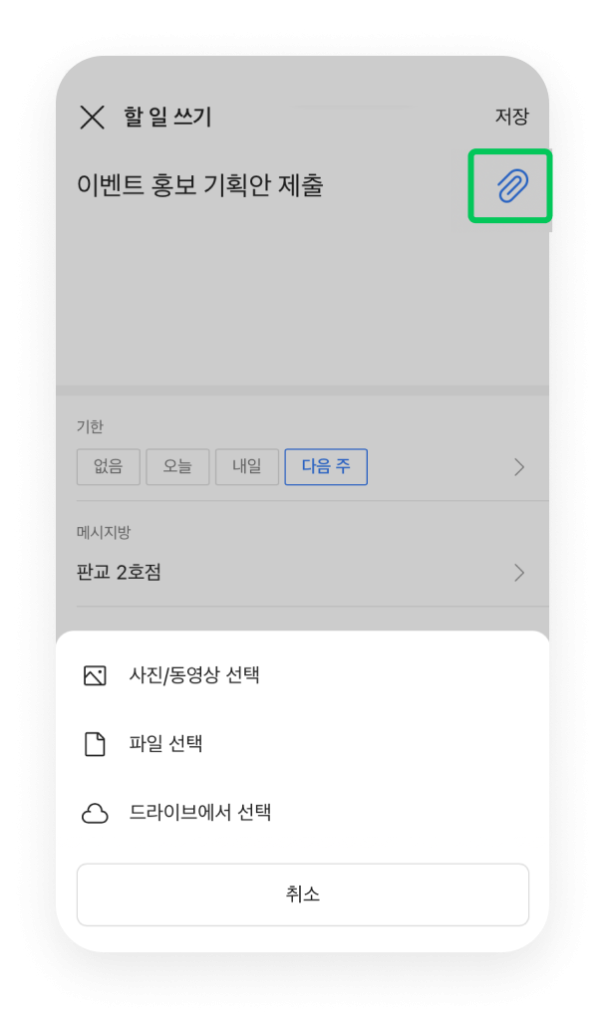605x1024 pixels.
Task: Tap the paperclip attach icon
Action: point(511,186)
